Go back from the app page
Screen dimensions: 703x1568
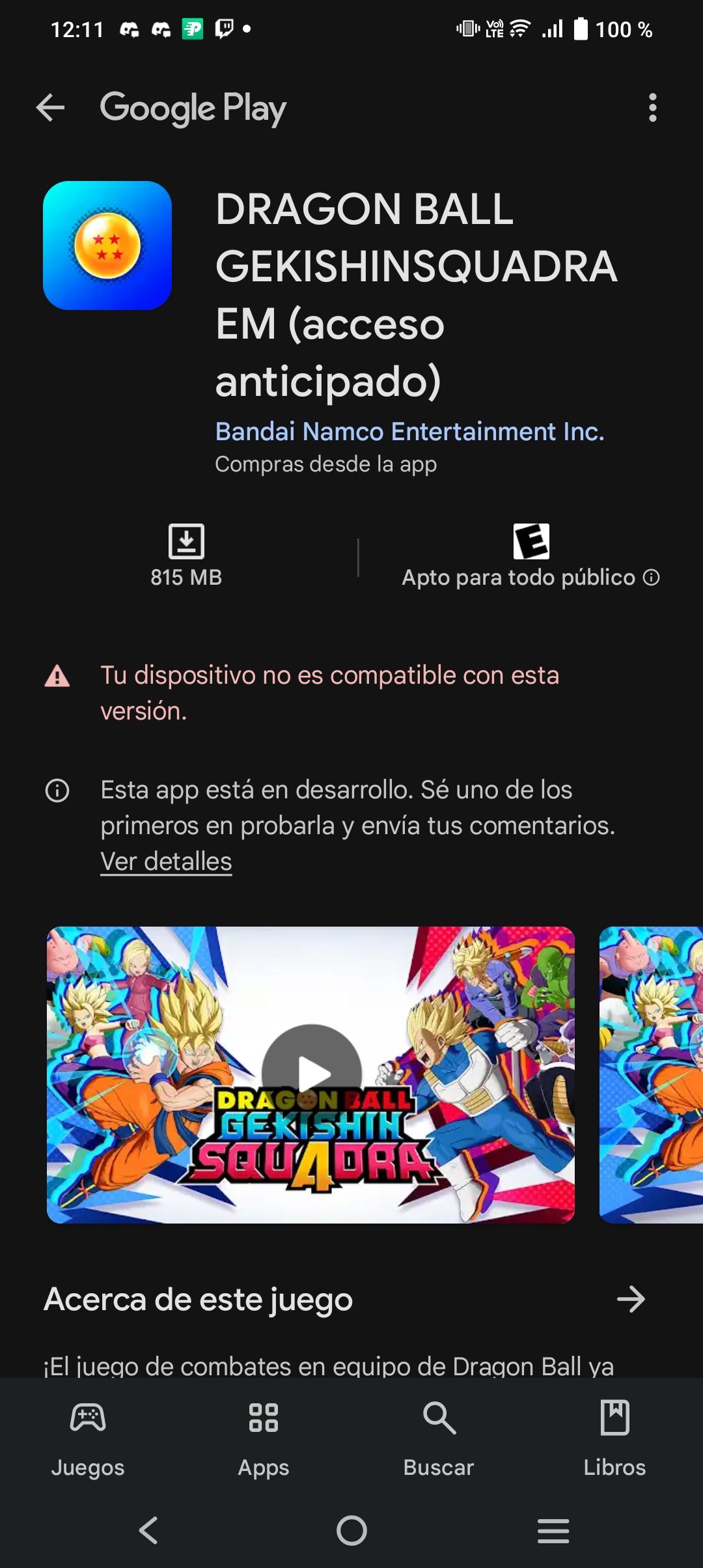50,107
